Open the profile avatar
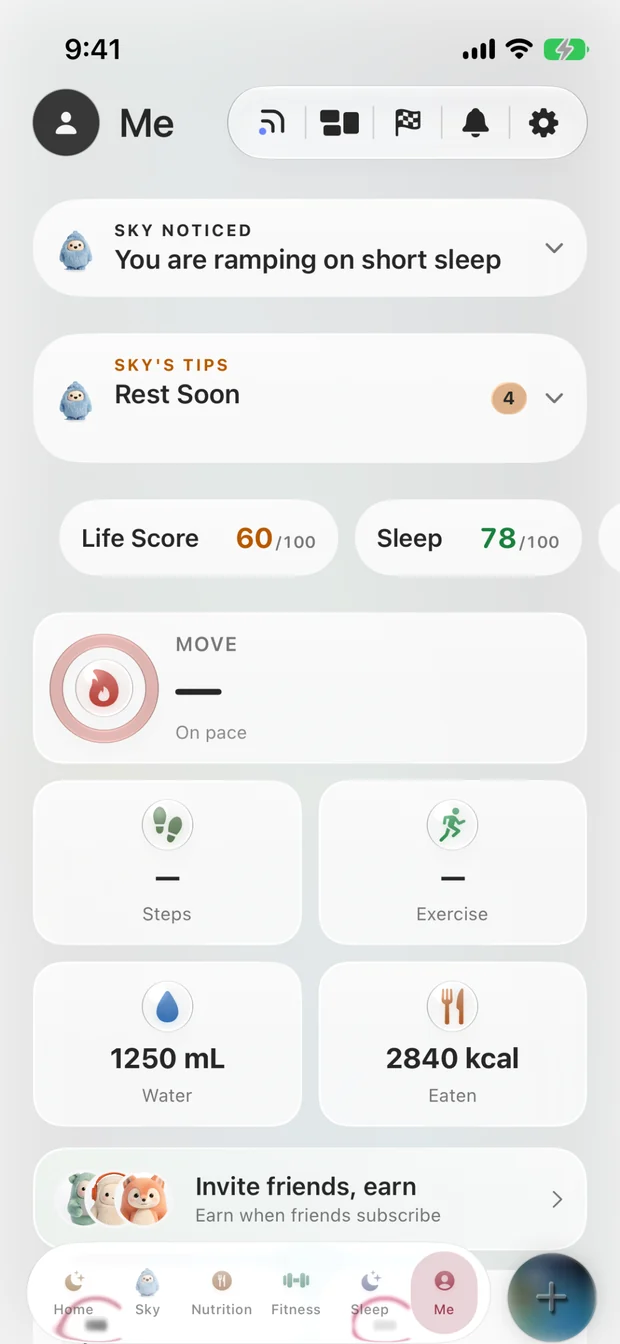Viewport: 620px width, 1344px height. [x=66, y=124]
